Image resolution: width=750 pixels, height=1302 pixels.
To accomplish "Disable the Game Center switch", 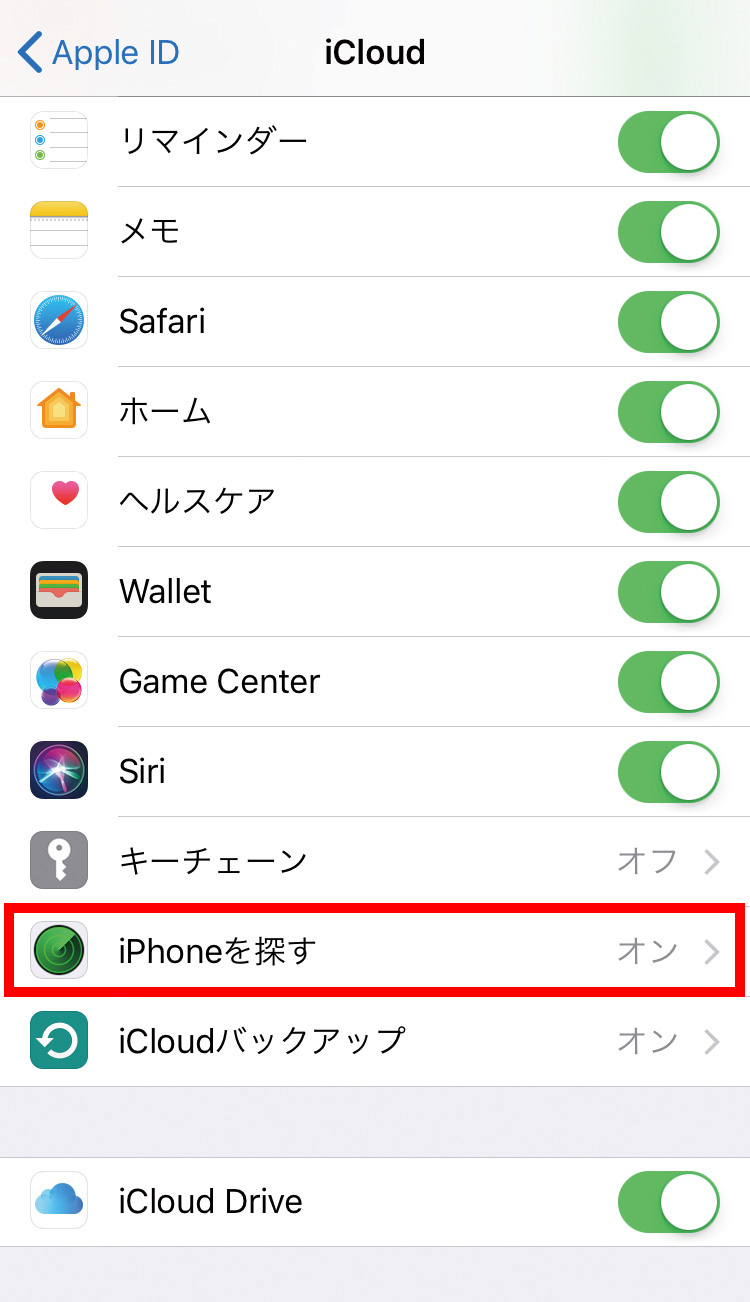I will [669, 682].
